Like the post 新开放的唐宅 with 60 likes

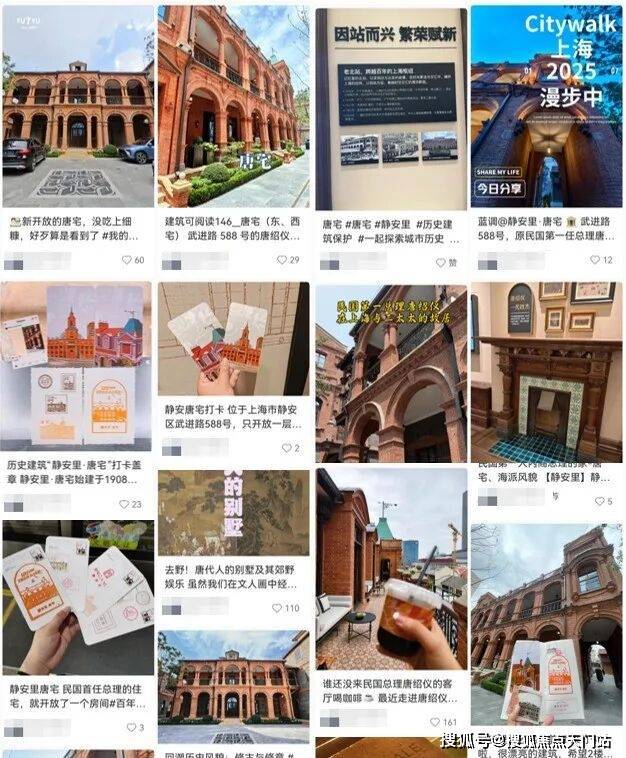(127, 260)
